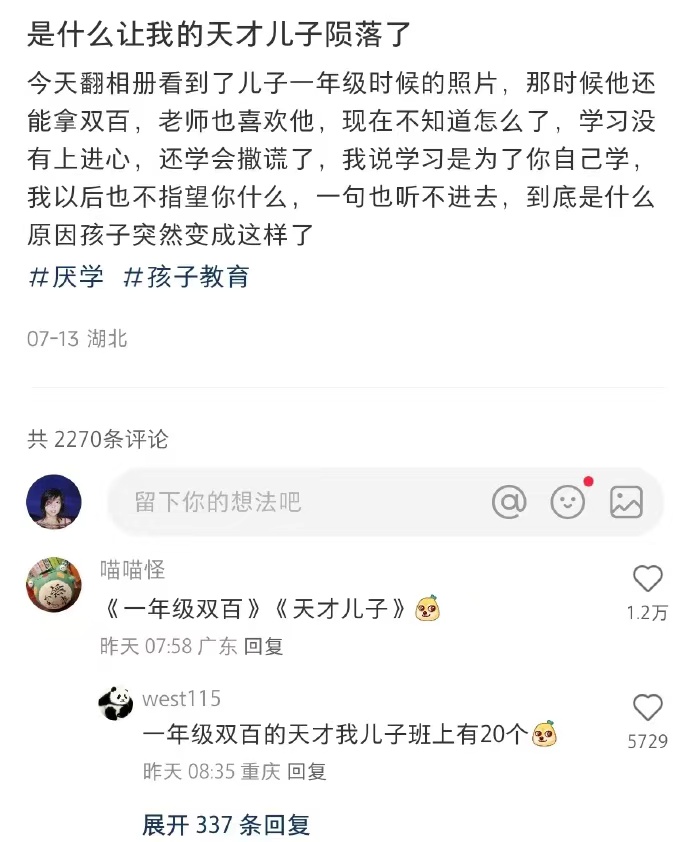Like 喵喵怪's comment
690x842 pixels.
click(x=648, y=579)
